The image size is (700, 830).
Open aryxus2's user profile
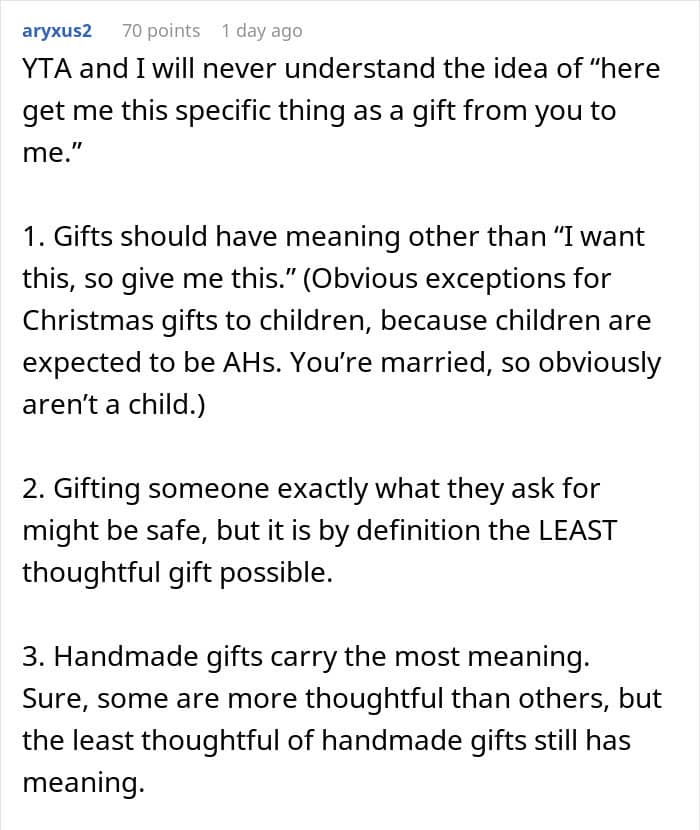pyautogui.click(x=57, y=31)
